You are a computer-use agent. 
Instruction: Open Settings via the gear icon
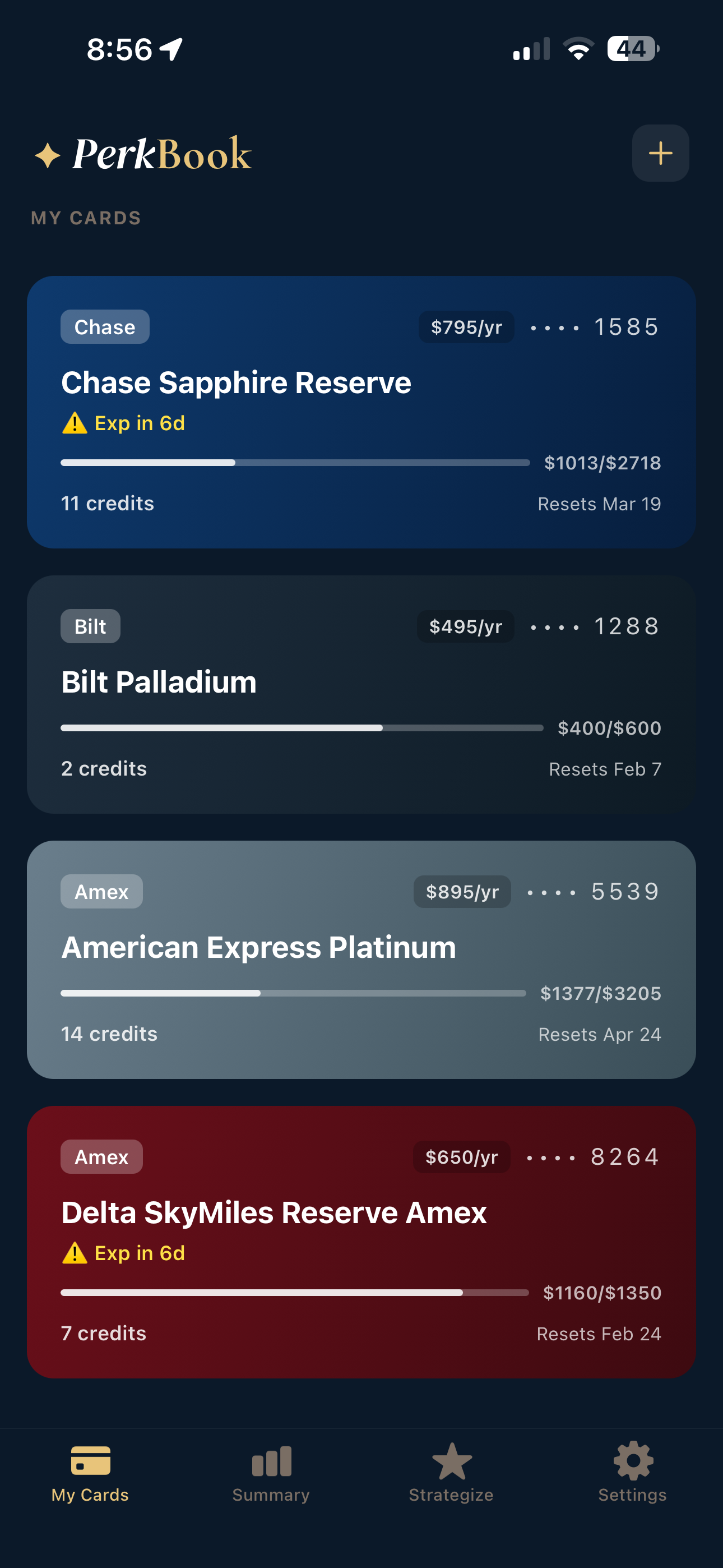[632, 1461]
